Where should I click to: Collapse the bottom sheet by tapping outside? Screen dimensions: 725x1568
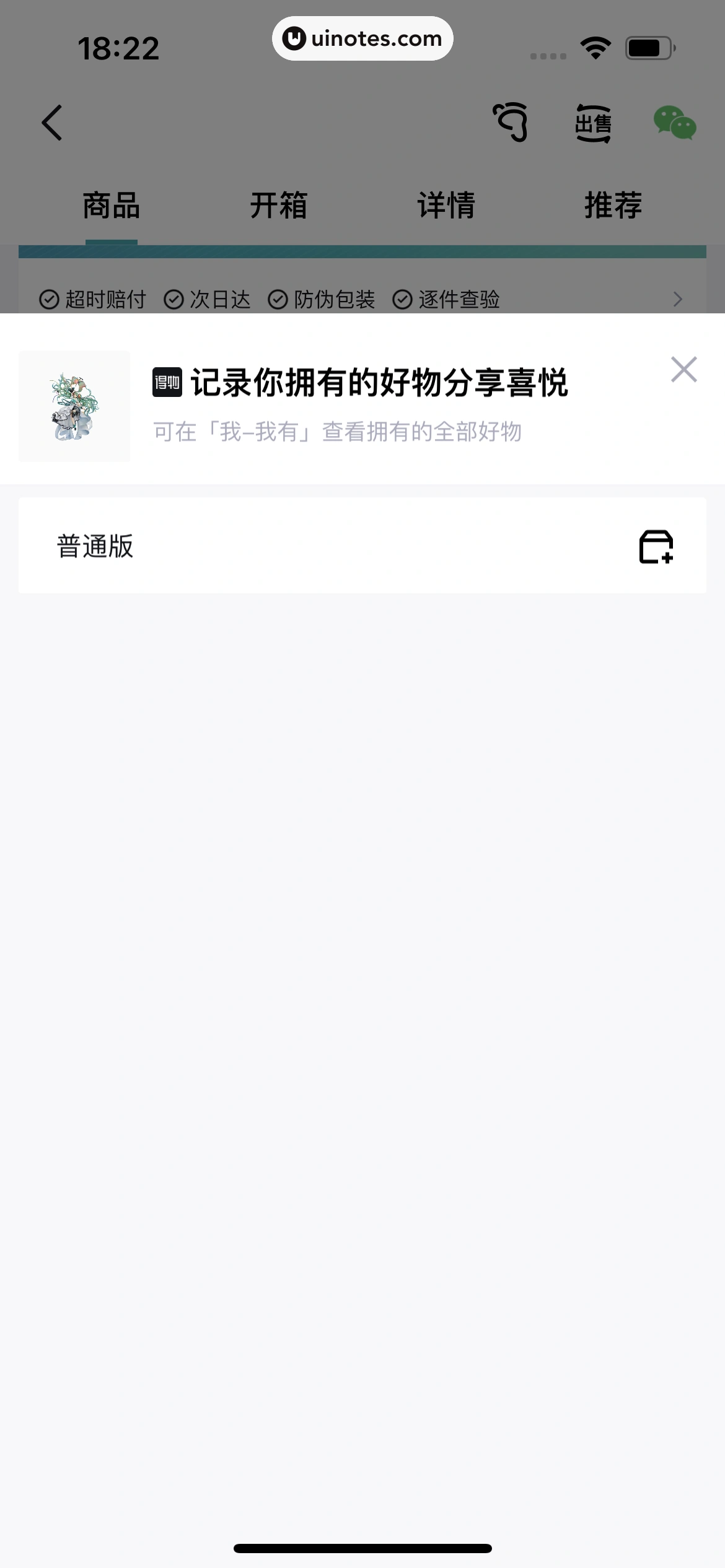click(x=362, y=161)
